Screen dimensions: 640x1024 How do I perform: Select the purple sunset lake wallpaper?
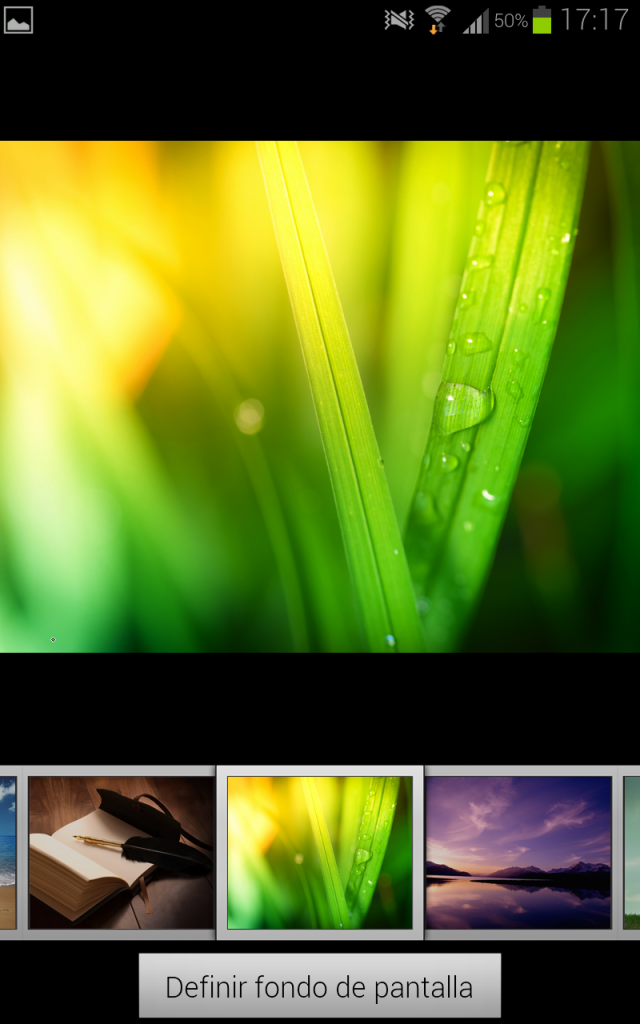(518, 852)
